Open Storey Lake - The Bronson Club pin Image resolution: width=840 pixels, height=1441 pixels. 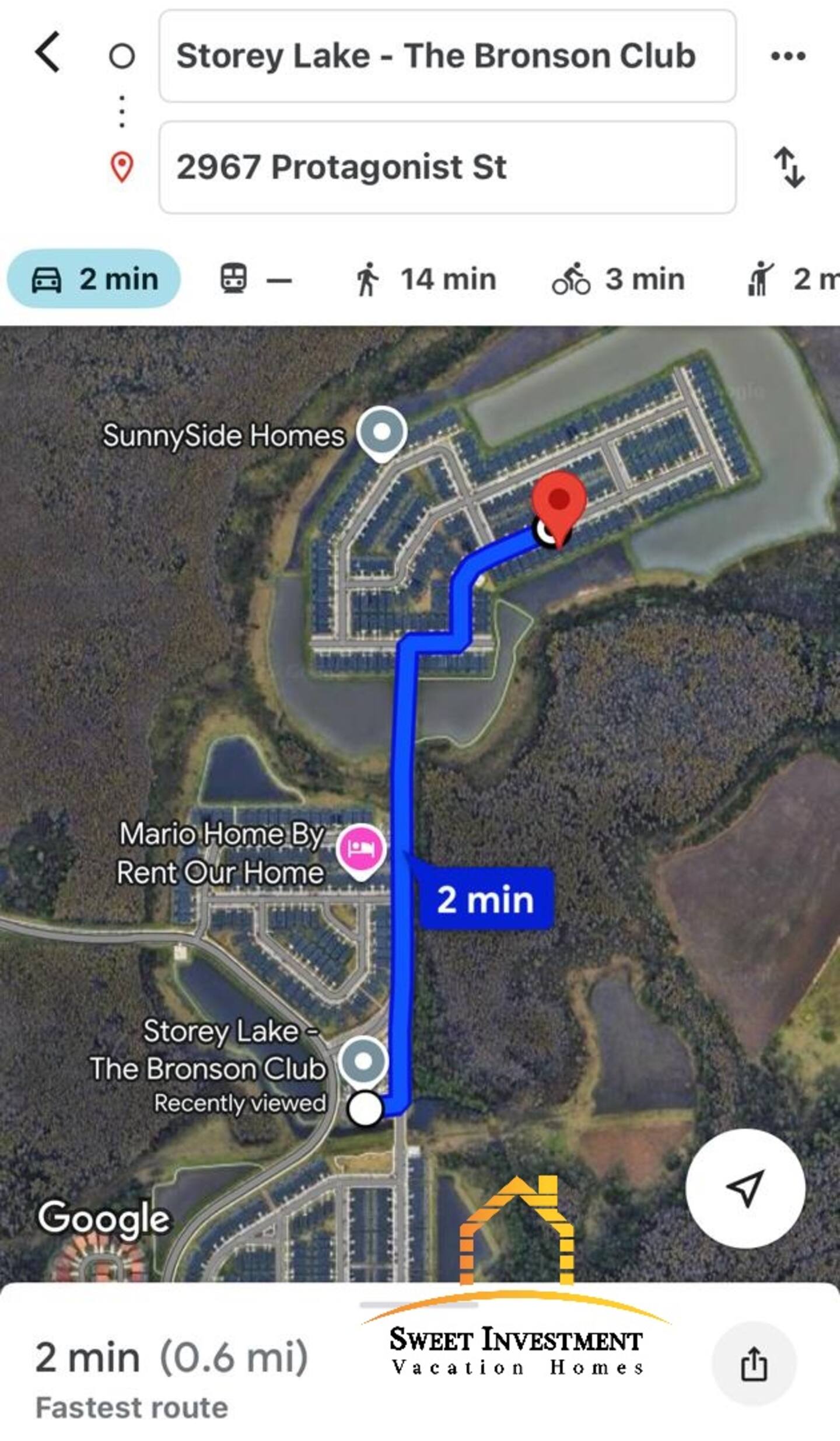pos(364,1061)
